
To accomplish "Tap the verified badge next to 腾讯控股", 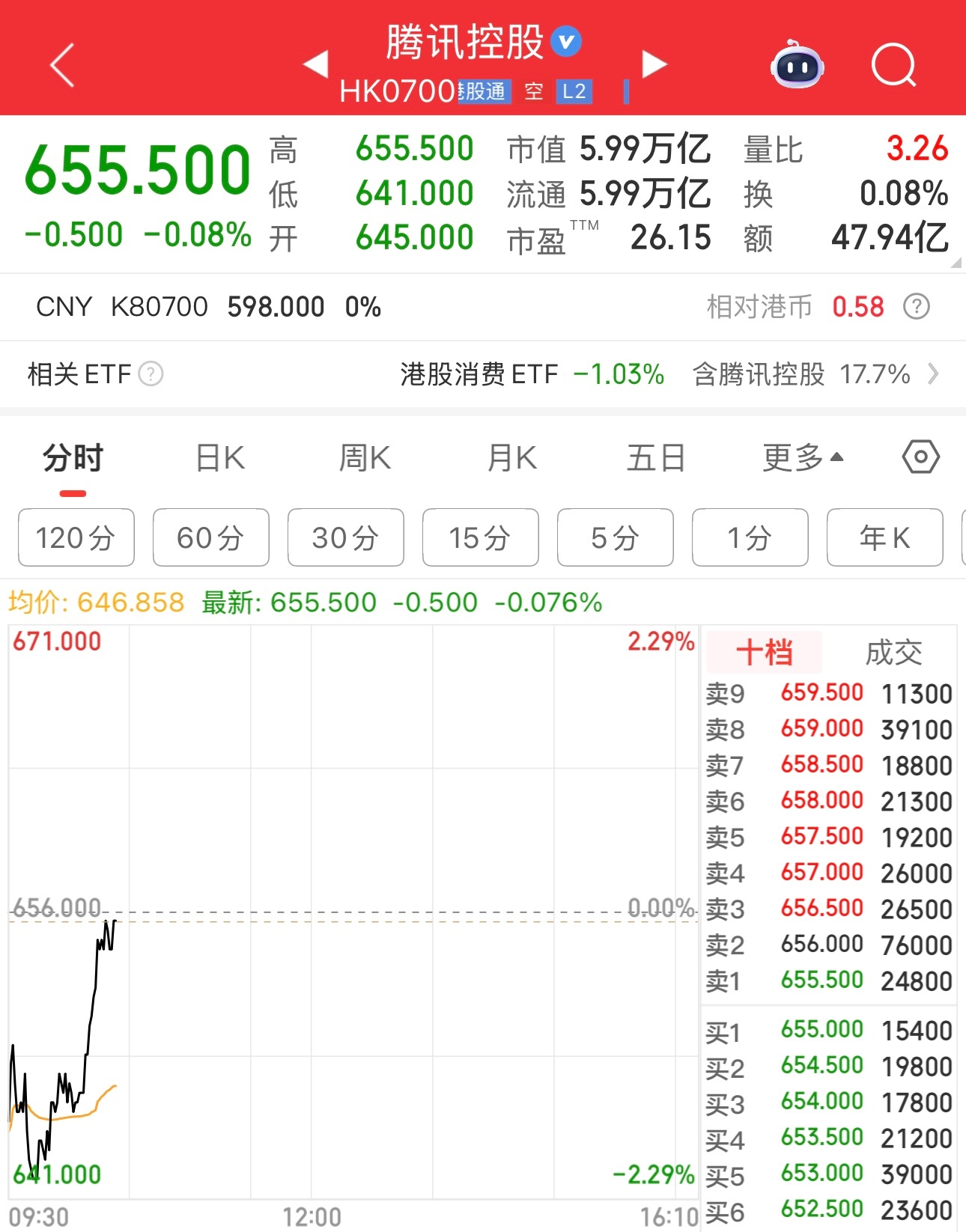I will click(x=566, y=41).
